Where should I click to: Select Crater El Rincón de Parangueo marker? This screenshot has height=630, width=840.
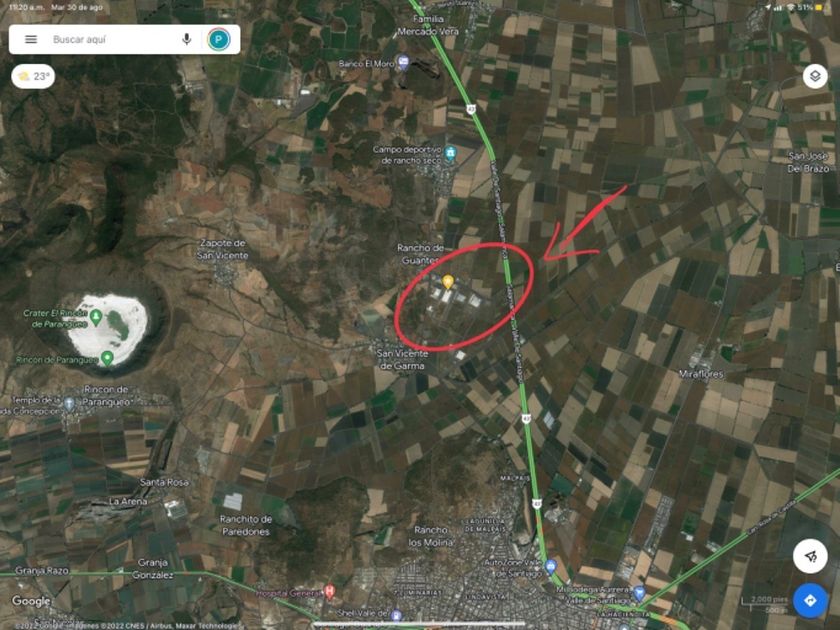tap(96, 317)
